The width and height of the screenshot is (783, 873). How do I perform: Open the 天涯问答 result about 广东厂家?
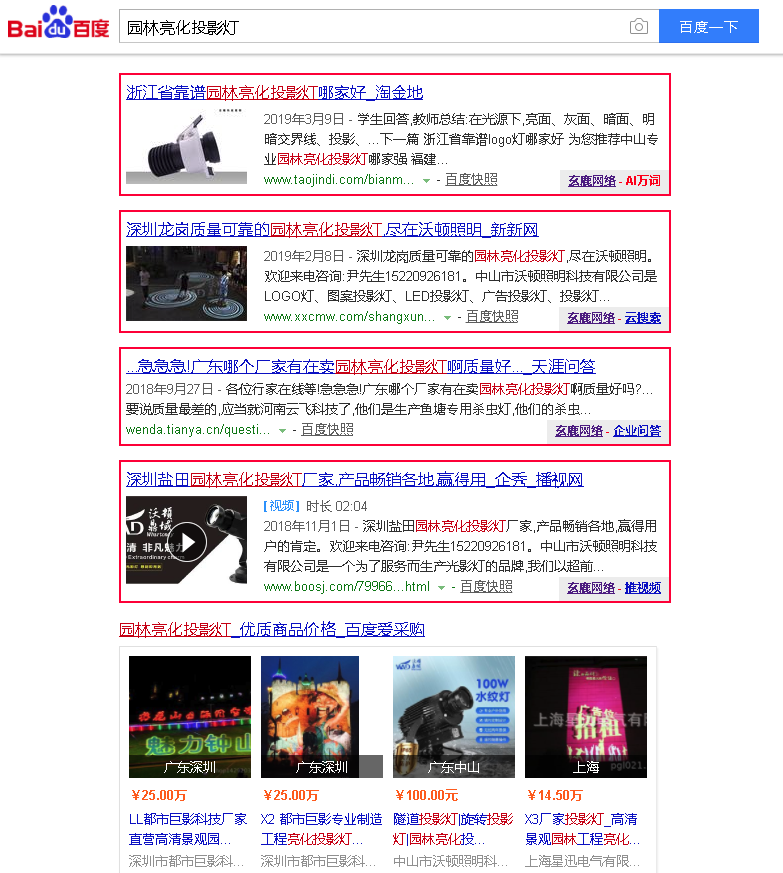click(360, 367)
